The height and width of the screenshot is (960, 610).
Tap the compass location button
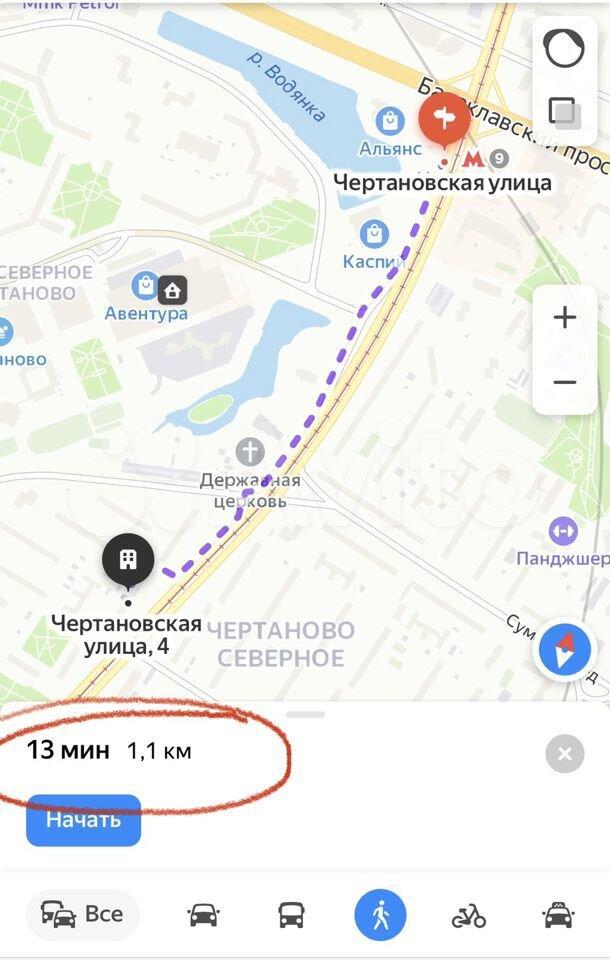point(565,649)
